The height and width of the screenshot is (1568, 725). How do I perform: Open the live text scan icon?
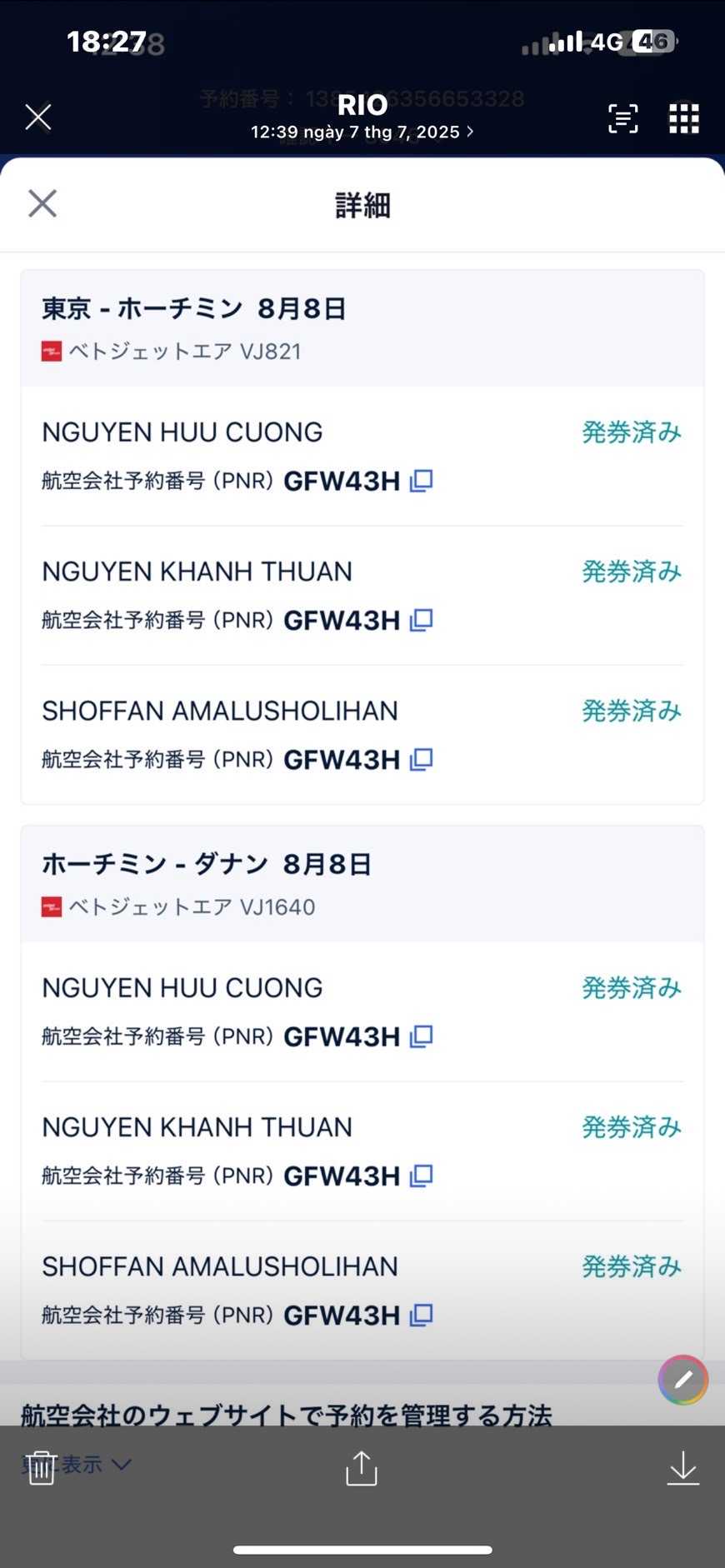[x=622, y=118]
